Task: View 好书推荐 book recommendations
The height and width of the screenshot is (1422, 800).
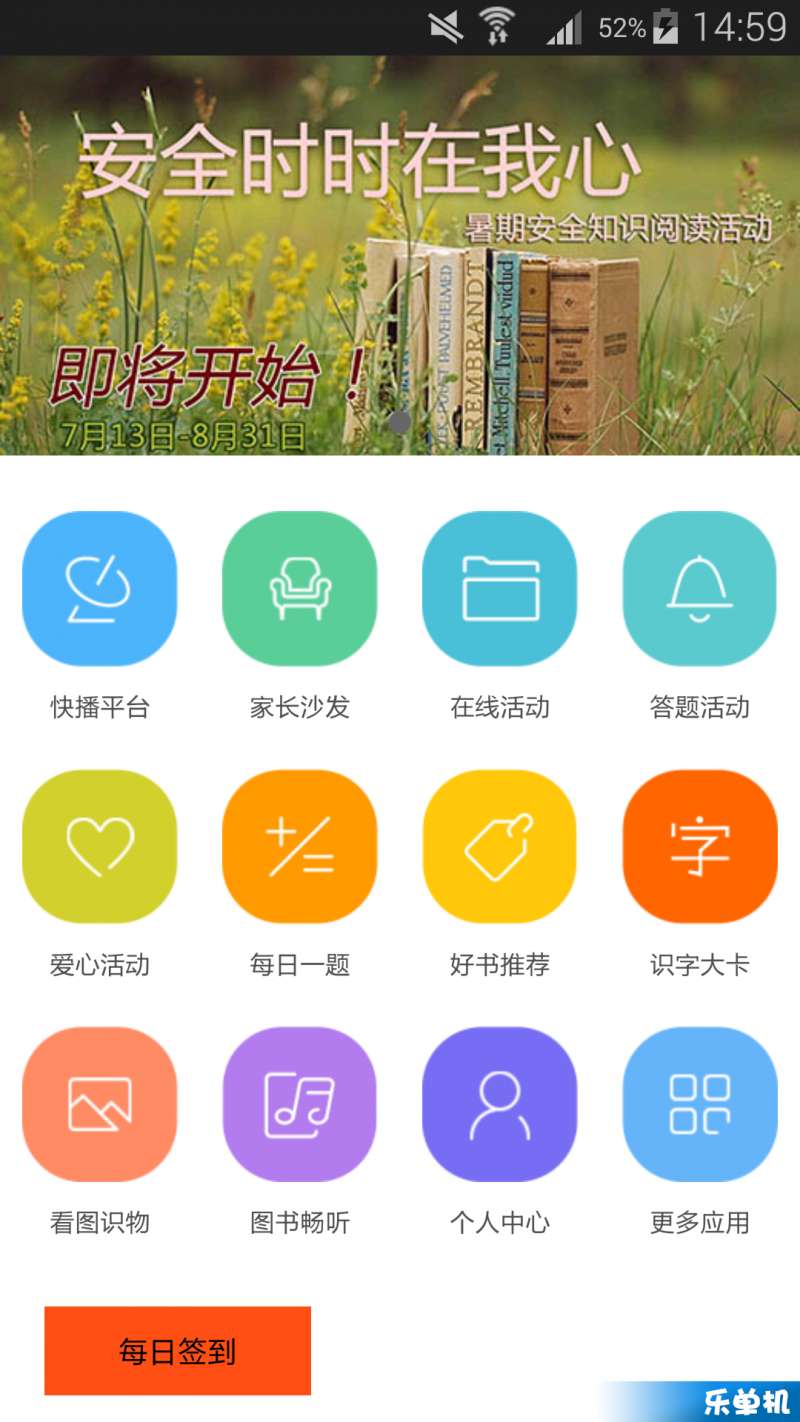Action: click(x=499, y=846)
